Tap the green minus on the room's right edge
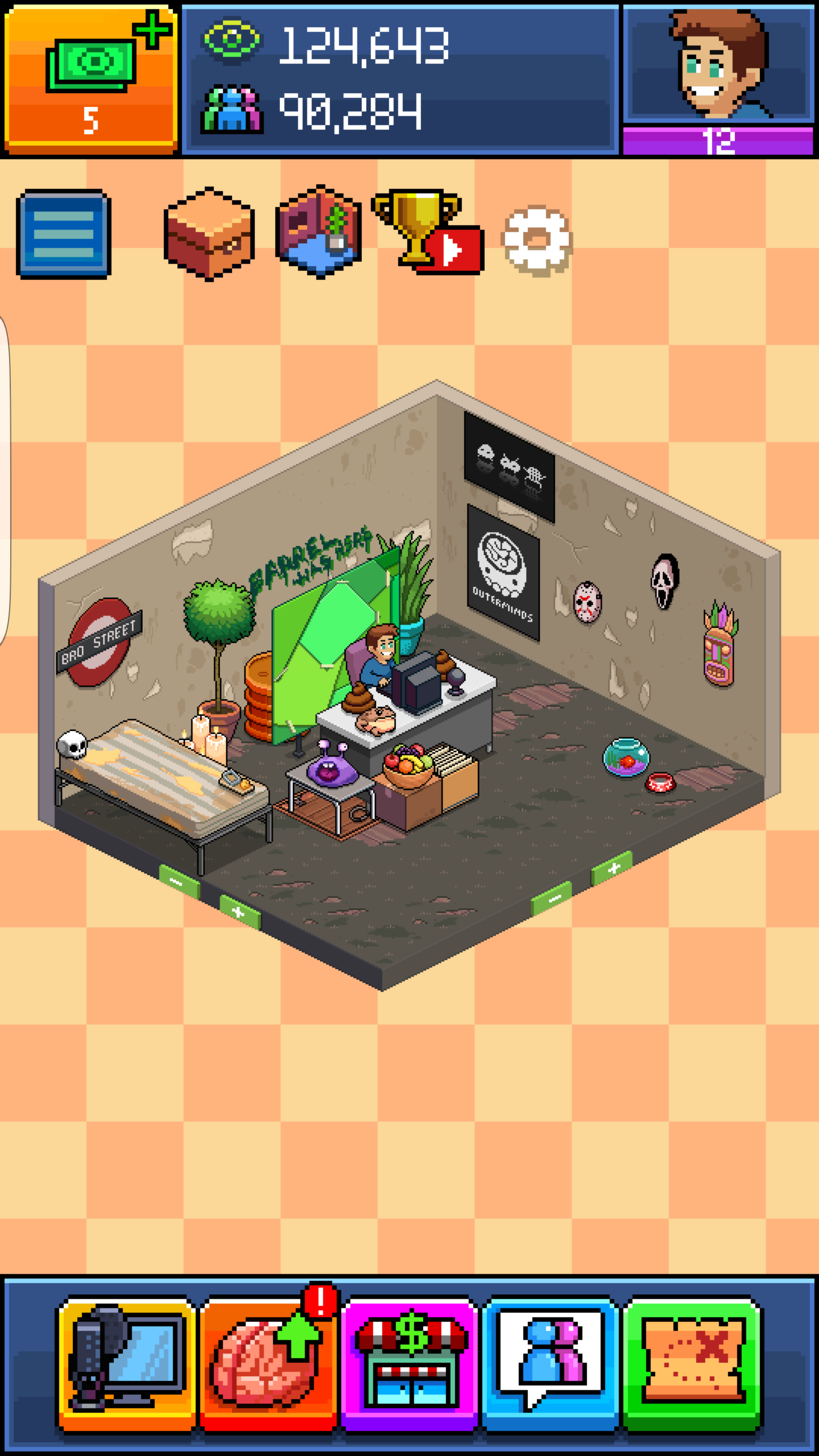Screen dimensions: 819x1456 click(x=551, y=899)
